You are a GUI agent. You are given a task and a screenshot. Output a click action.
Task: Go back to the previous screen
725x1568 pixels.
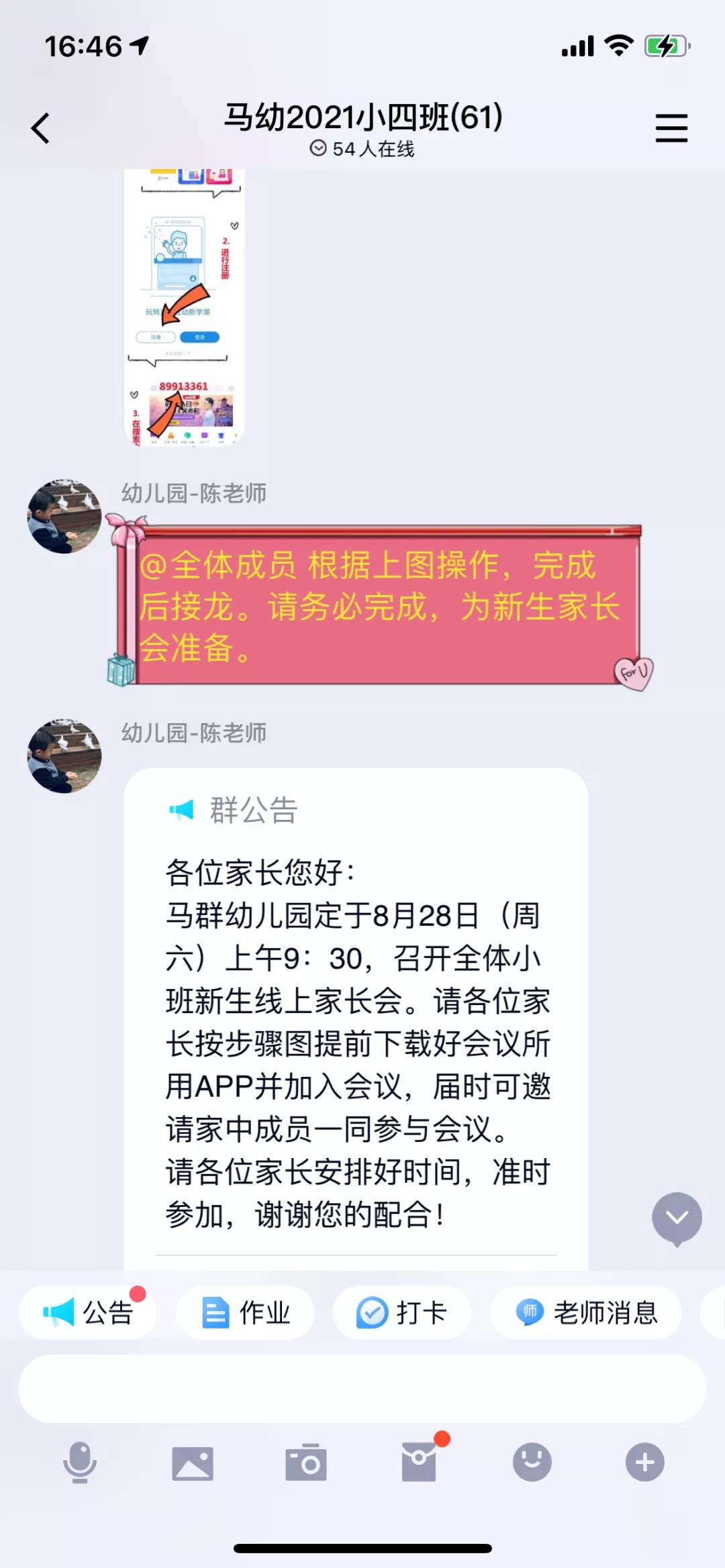(41, 128)
